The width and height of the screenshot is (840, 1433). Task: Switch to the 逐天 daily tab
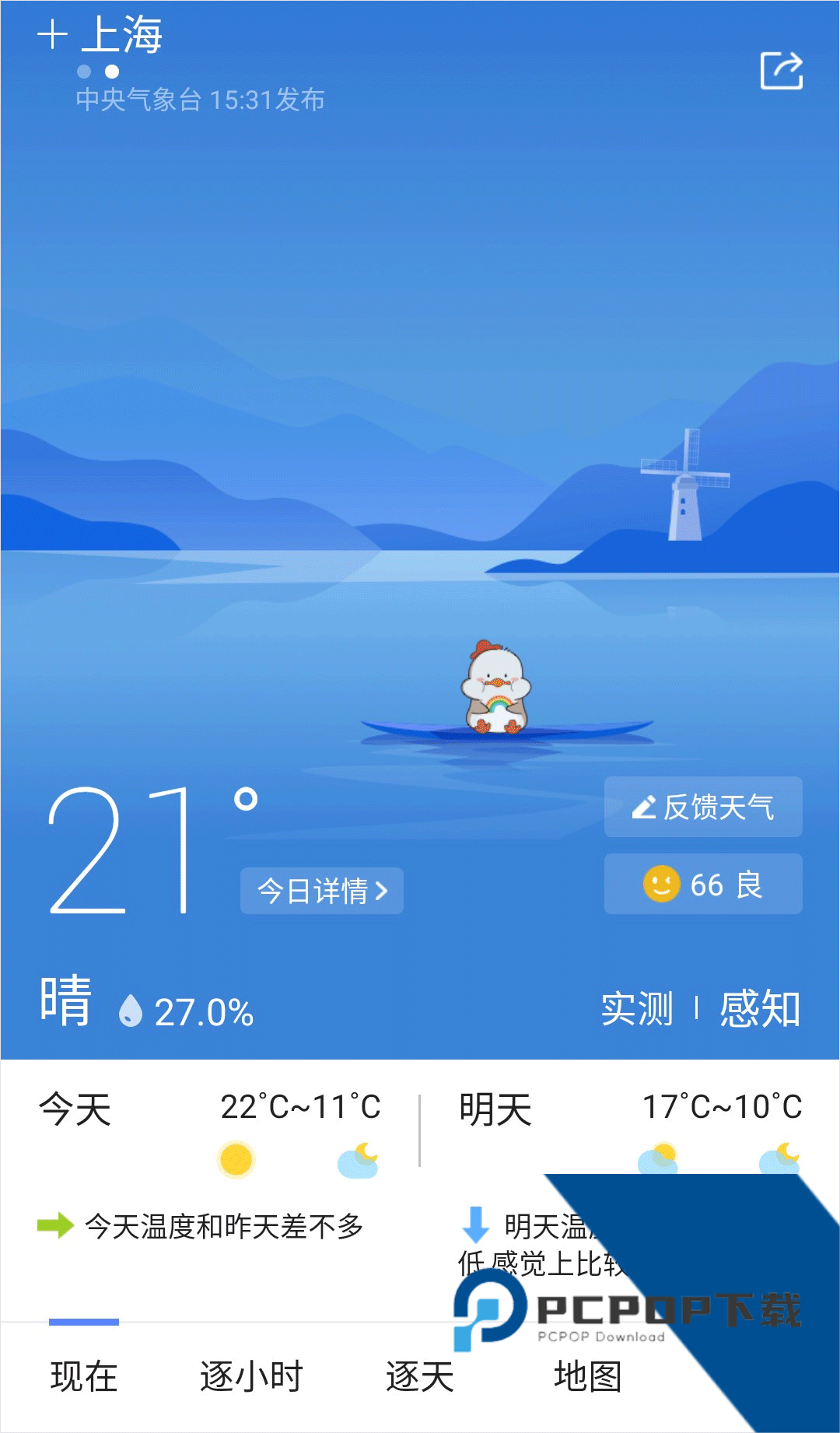pos(420,1376)
